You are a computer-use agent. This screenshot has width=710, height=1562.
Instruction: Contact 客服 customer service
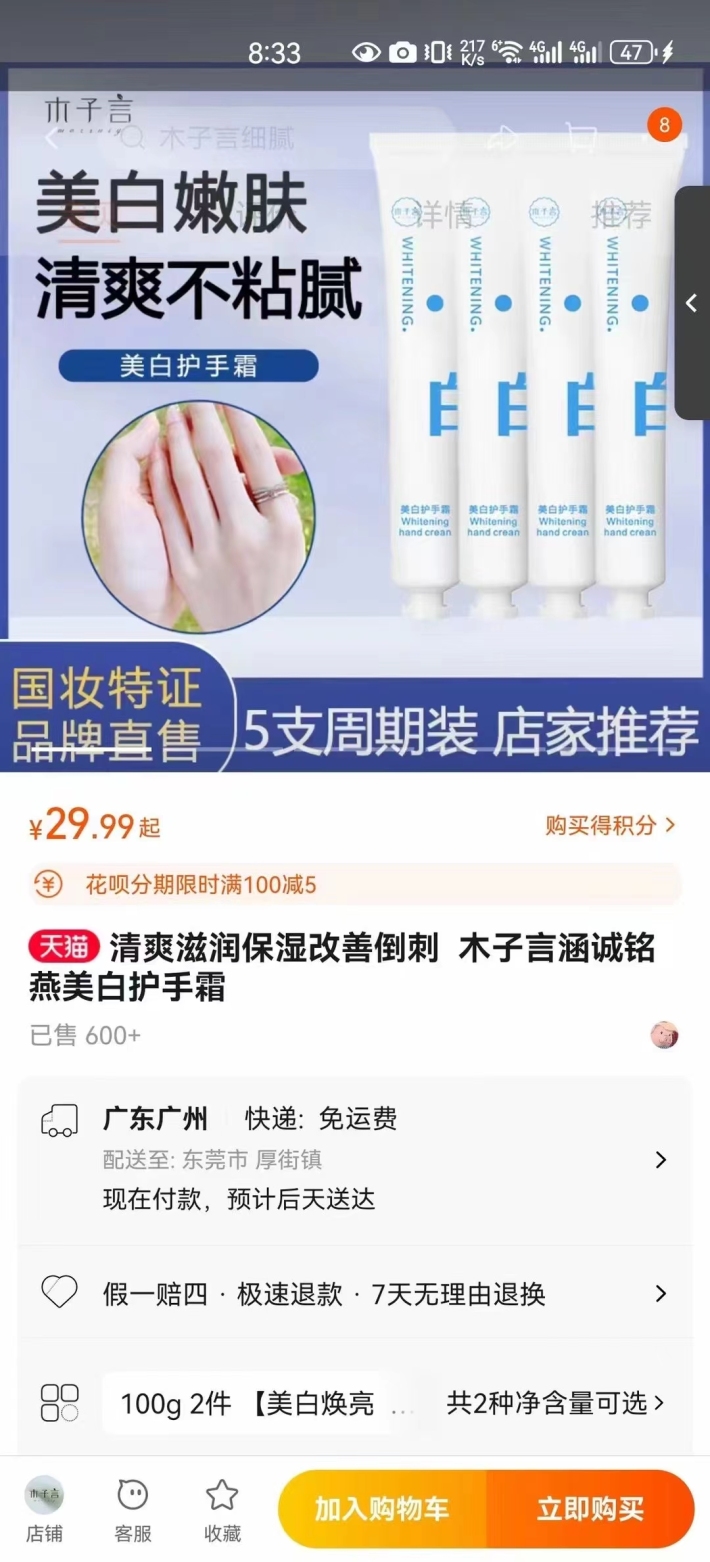point(133,1509)
